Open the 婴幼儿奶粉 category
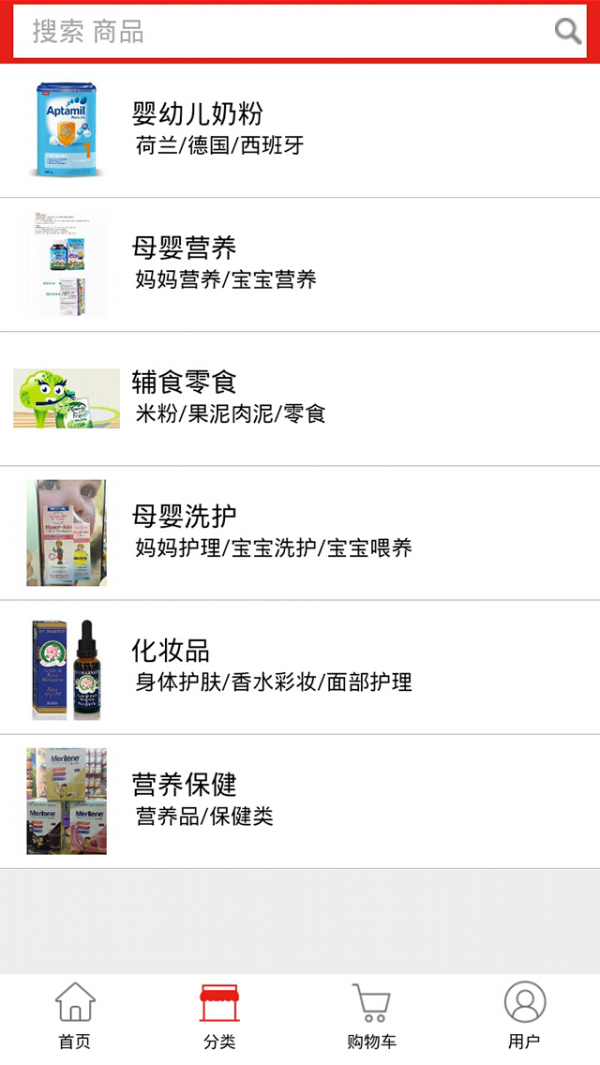600x1065 pixels. pyautogui.click(x=300, y=130)
